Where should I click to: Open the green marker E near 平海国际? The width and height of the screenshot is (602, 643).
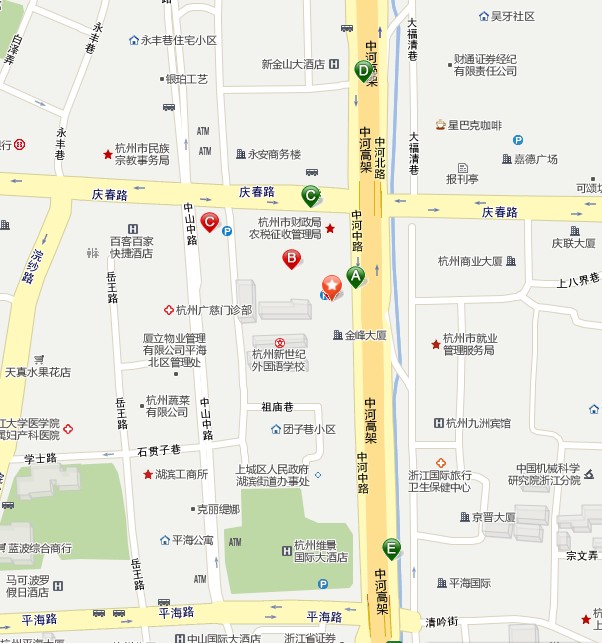[x=391, y=548]
